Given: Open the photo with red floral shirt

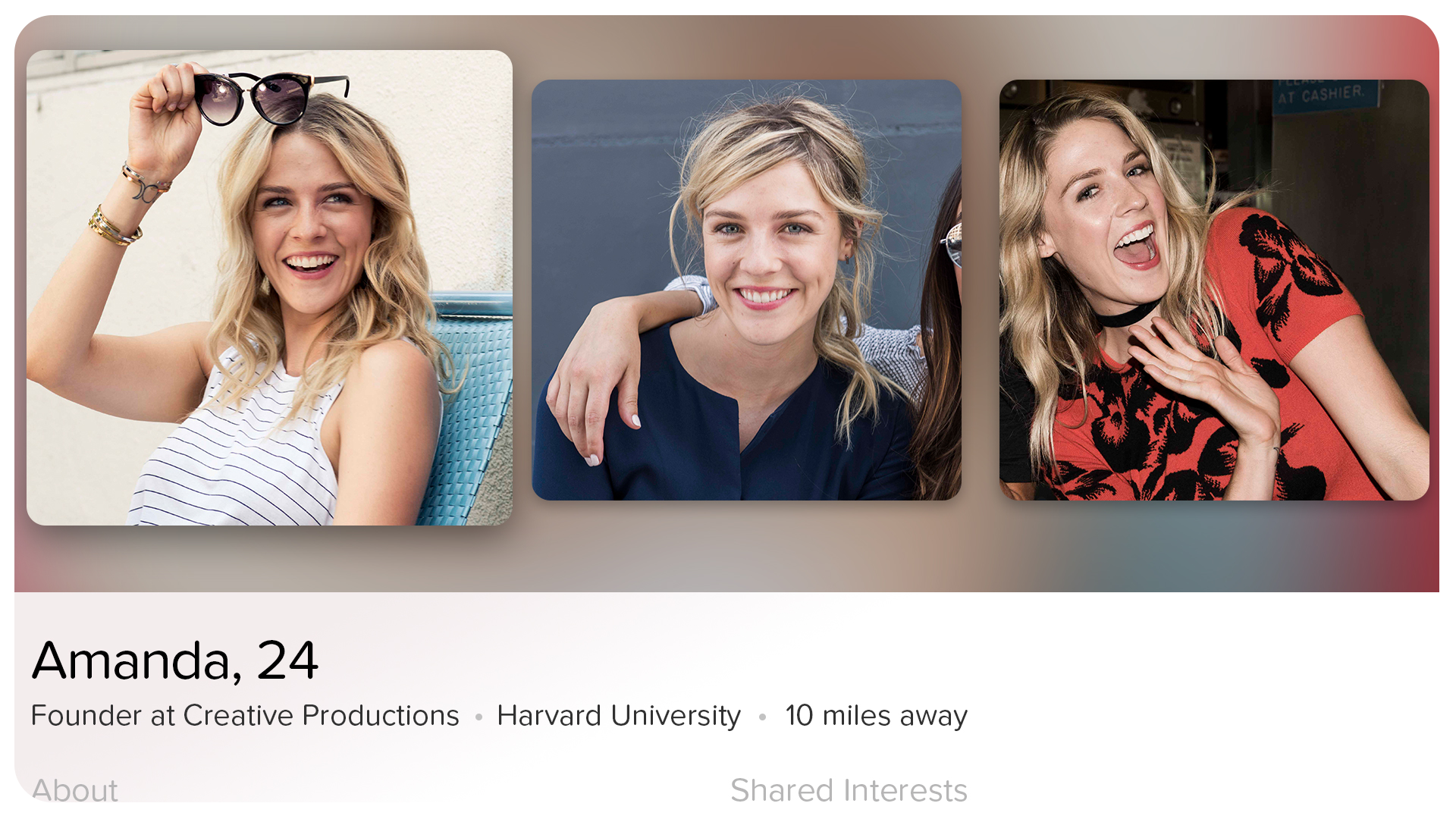Looking at the screenshot, I should [x=1213, y=290].
